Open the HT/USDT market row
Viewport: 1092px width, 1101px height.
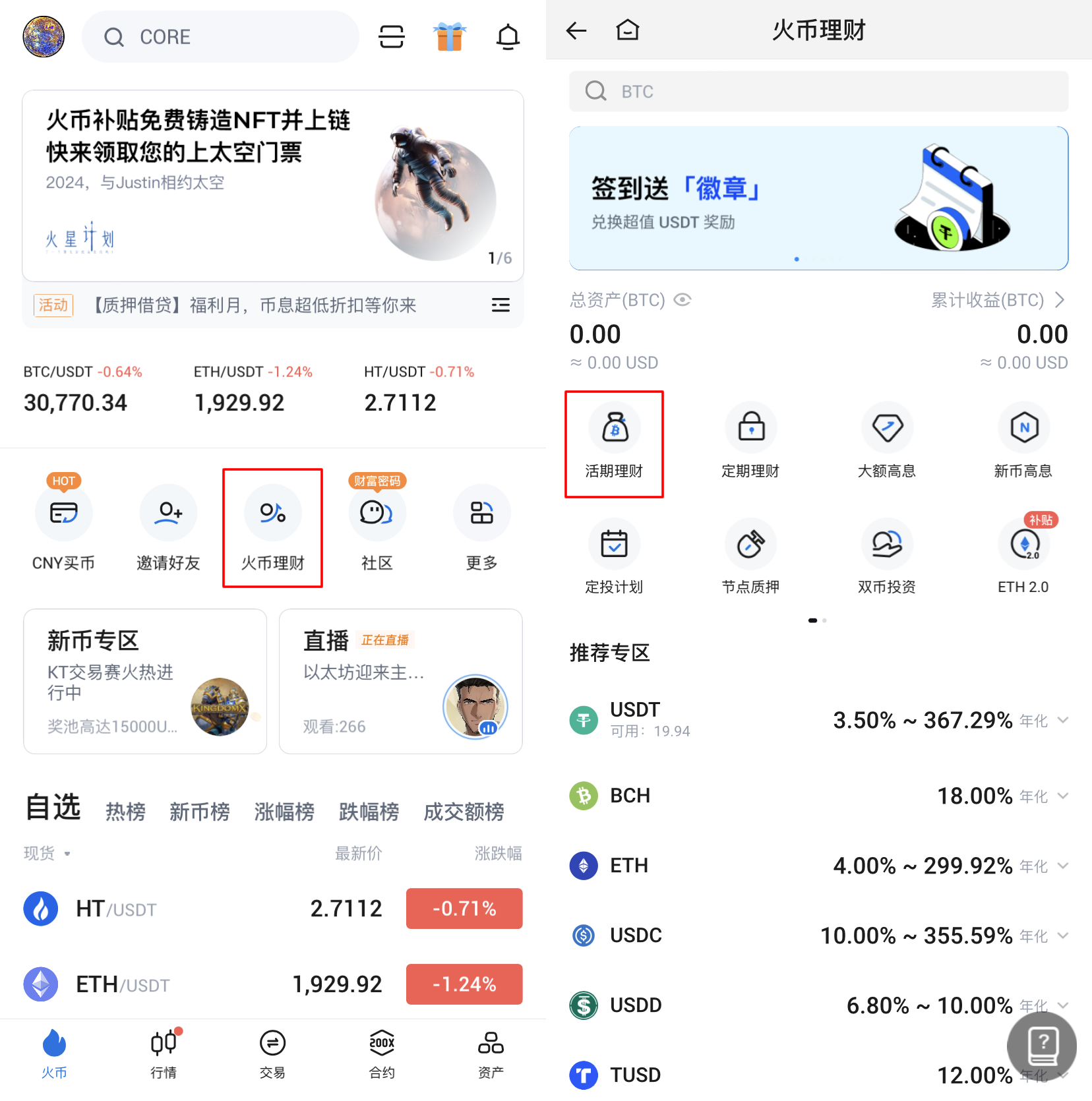pos(273,908)
